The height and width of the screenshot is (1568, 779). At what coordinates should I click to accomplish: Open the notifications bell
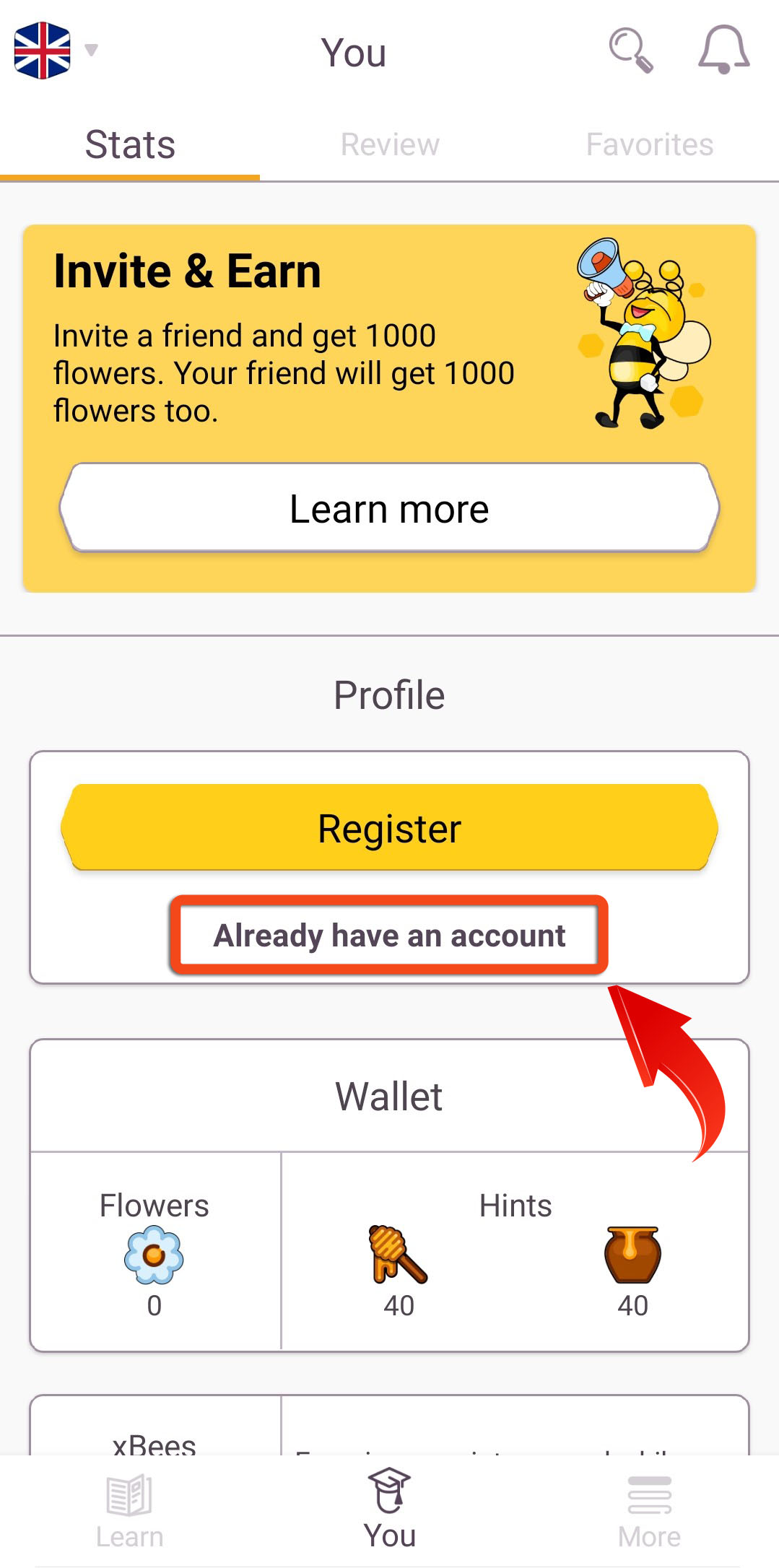coord(723,50)
